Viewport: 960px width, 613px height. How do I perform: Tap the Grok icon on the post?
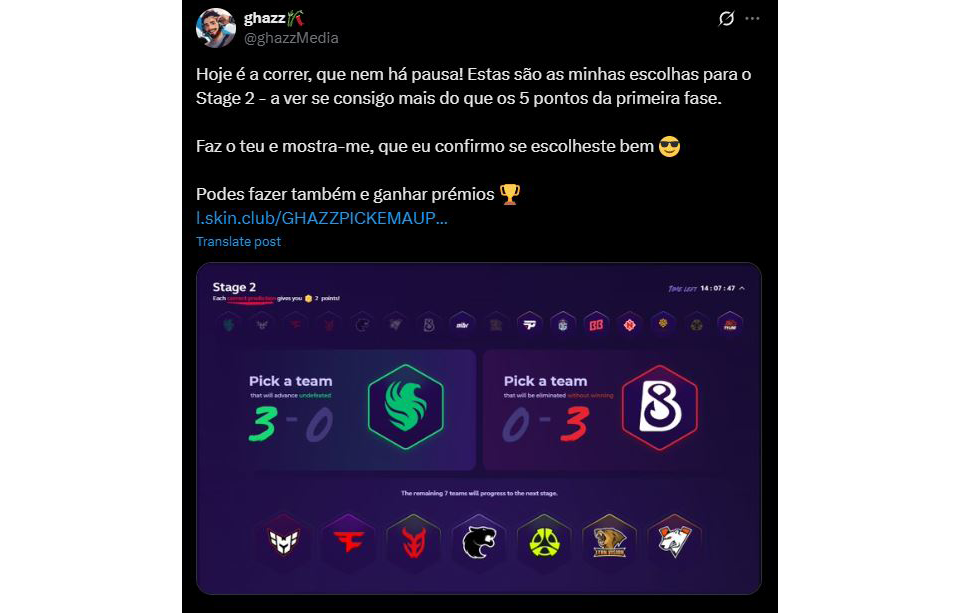coord(728,18)
